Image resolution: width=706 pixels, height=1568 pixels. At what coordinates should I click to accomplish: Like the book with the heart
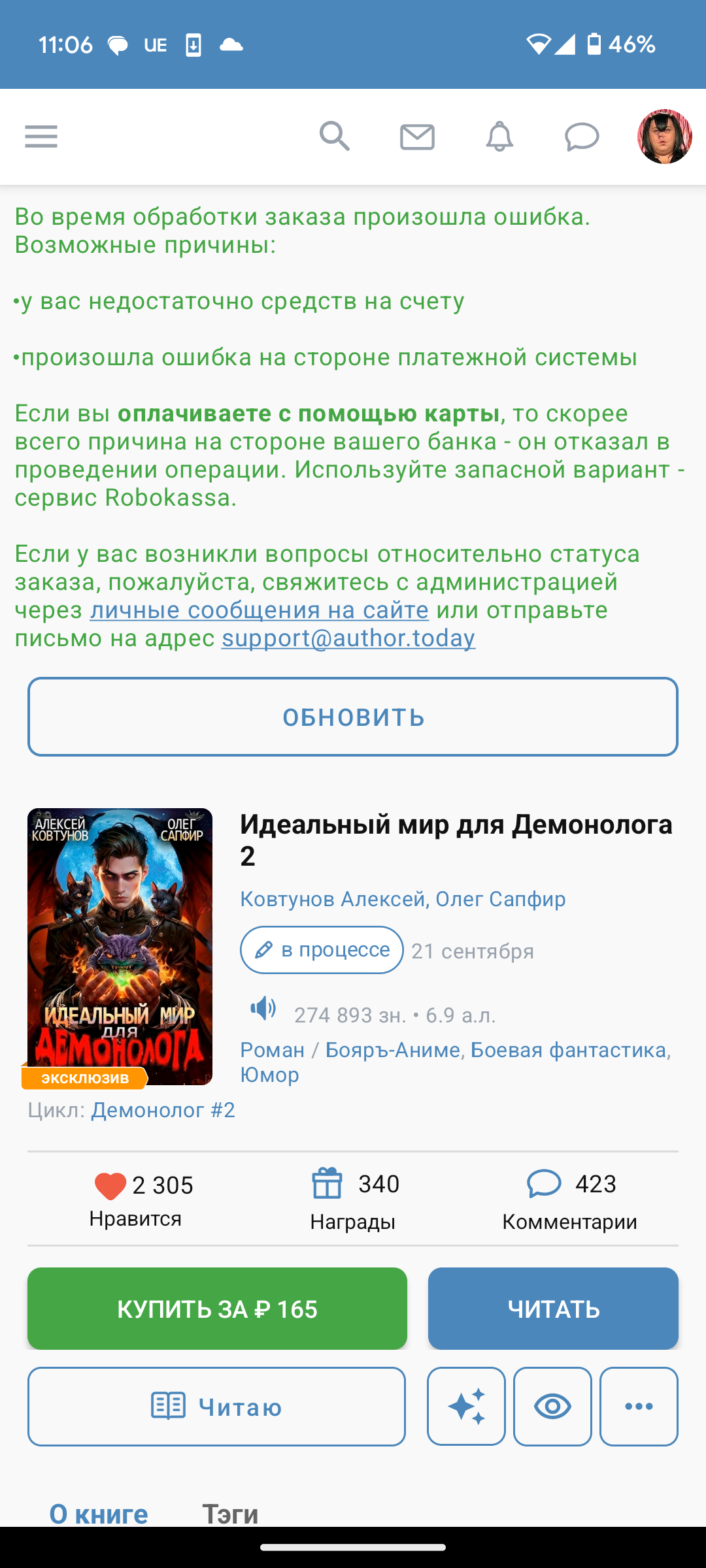(x=110, y=1186)
